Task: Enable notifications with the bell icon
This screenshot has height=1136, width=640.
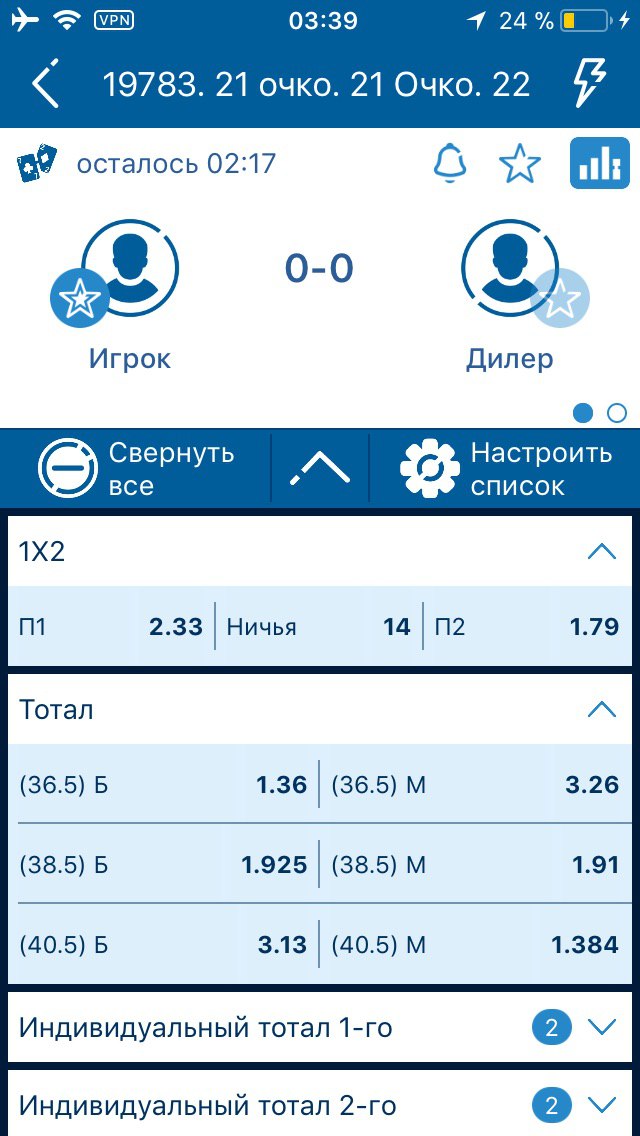Action: (450, 163)
